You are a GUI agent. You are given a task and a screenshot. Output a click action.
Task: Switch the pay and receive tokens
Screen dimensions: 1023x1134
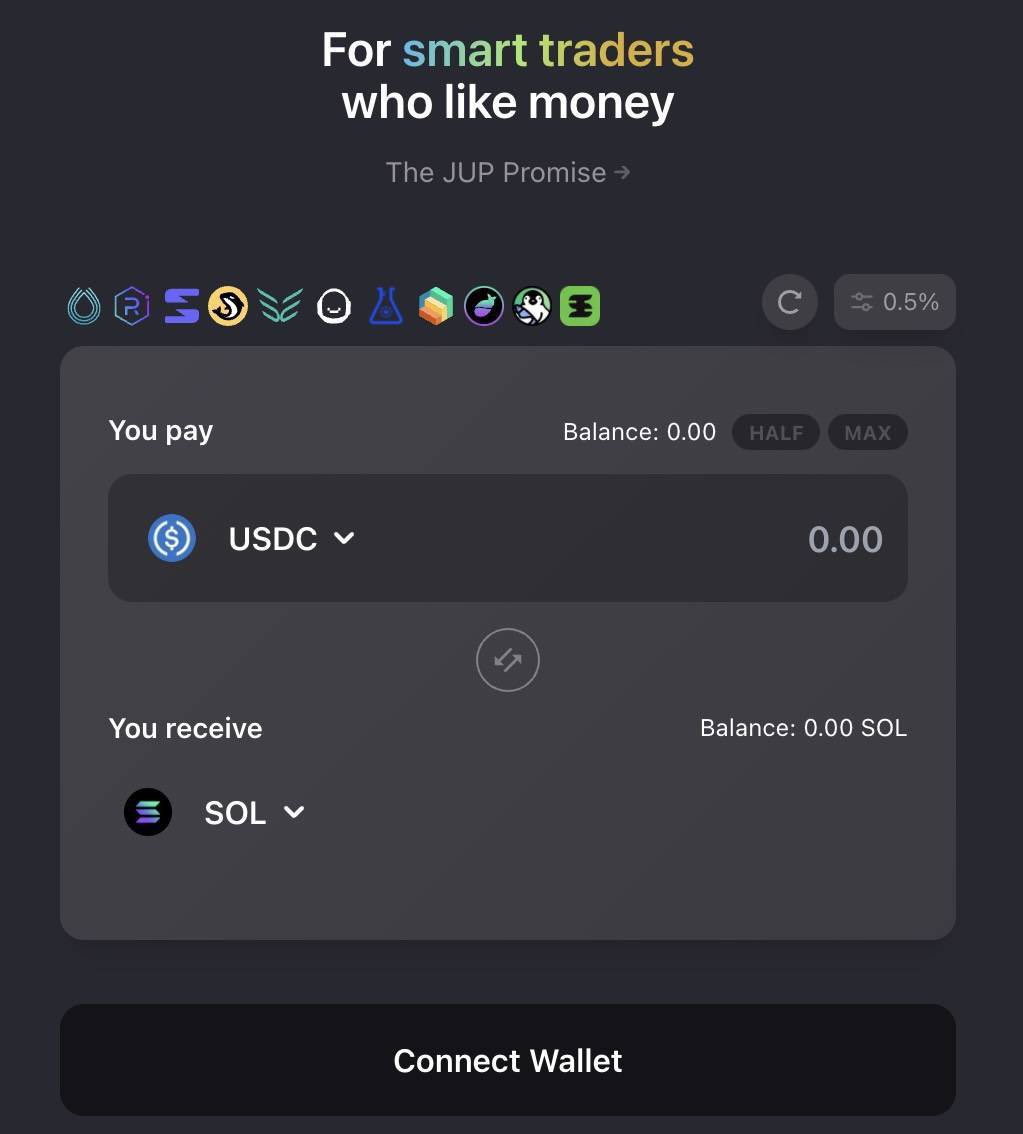(508, 660)
